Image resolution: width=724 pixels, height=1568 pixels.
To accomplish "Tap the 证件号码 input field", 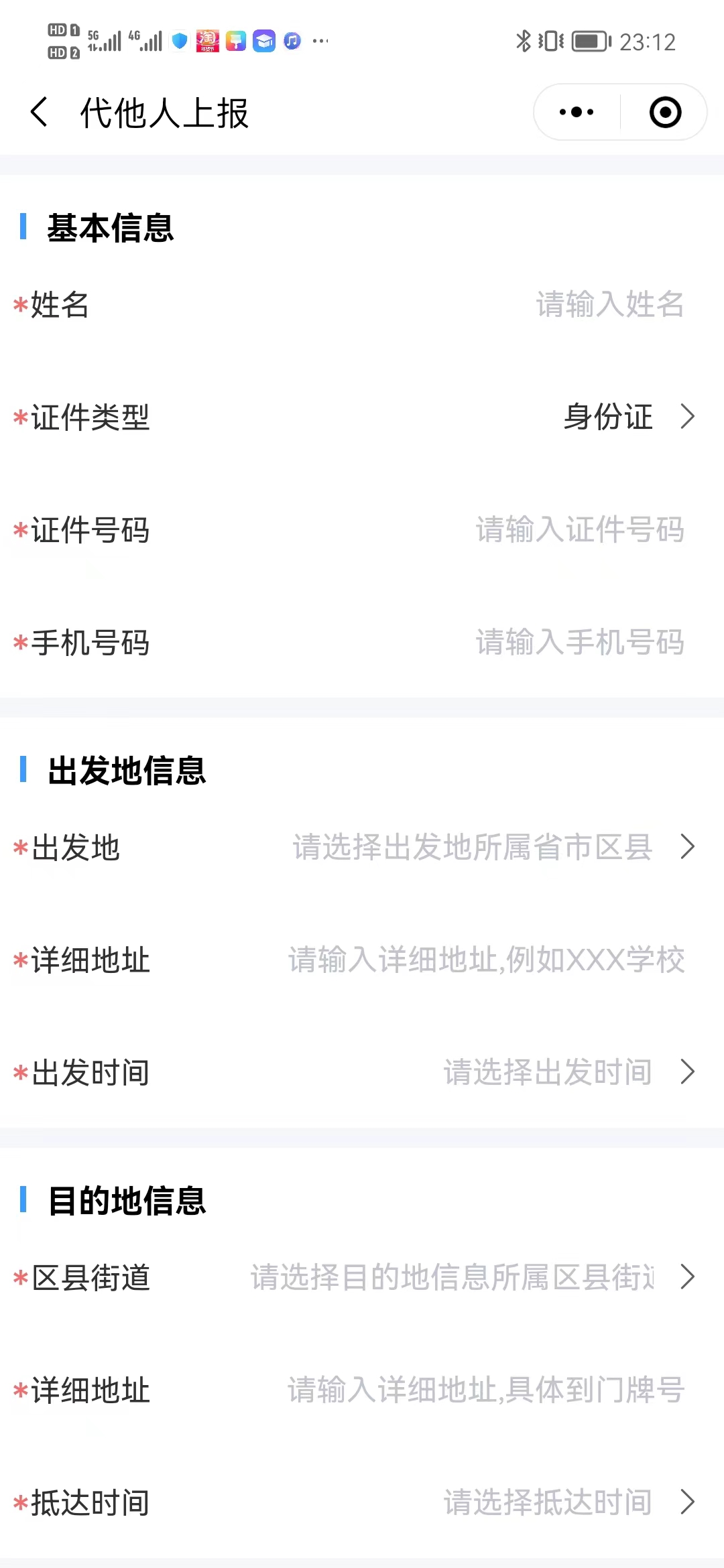I will click(579, 530).
